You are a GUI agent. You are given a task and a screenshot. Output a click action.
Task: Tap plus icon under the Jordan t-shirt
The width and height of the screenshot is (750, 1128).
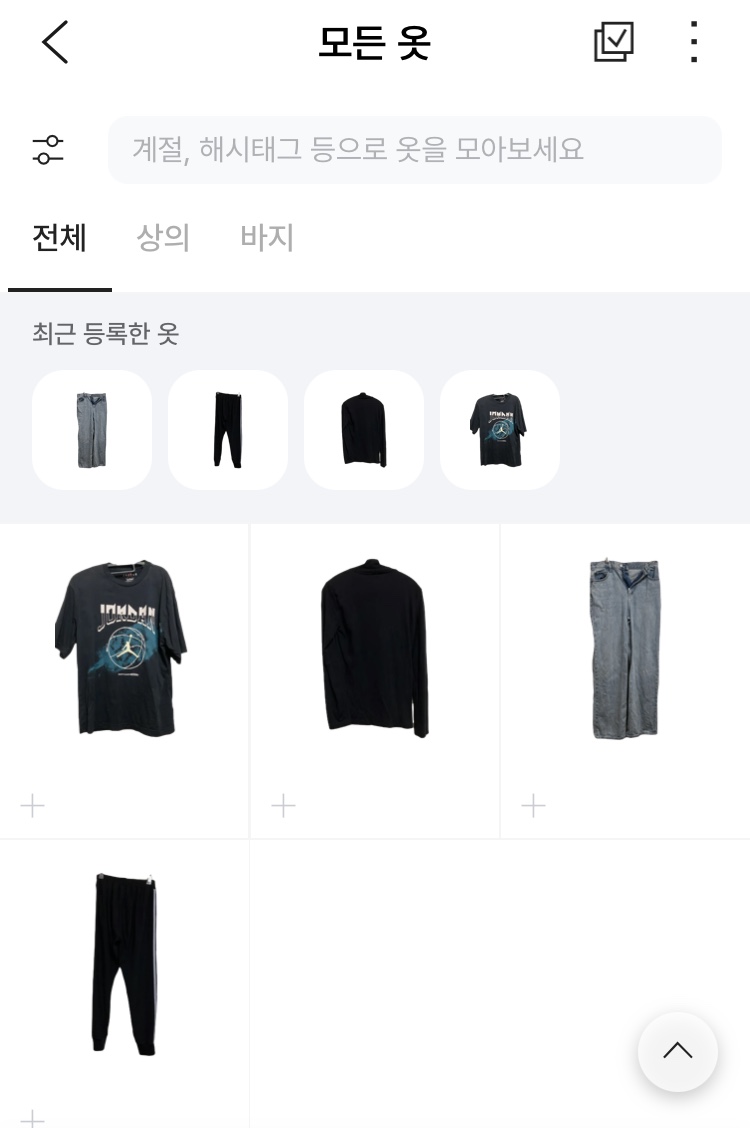coord(32,805)
